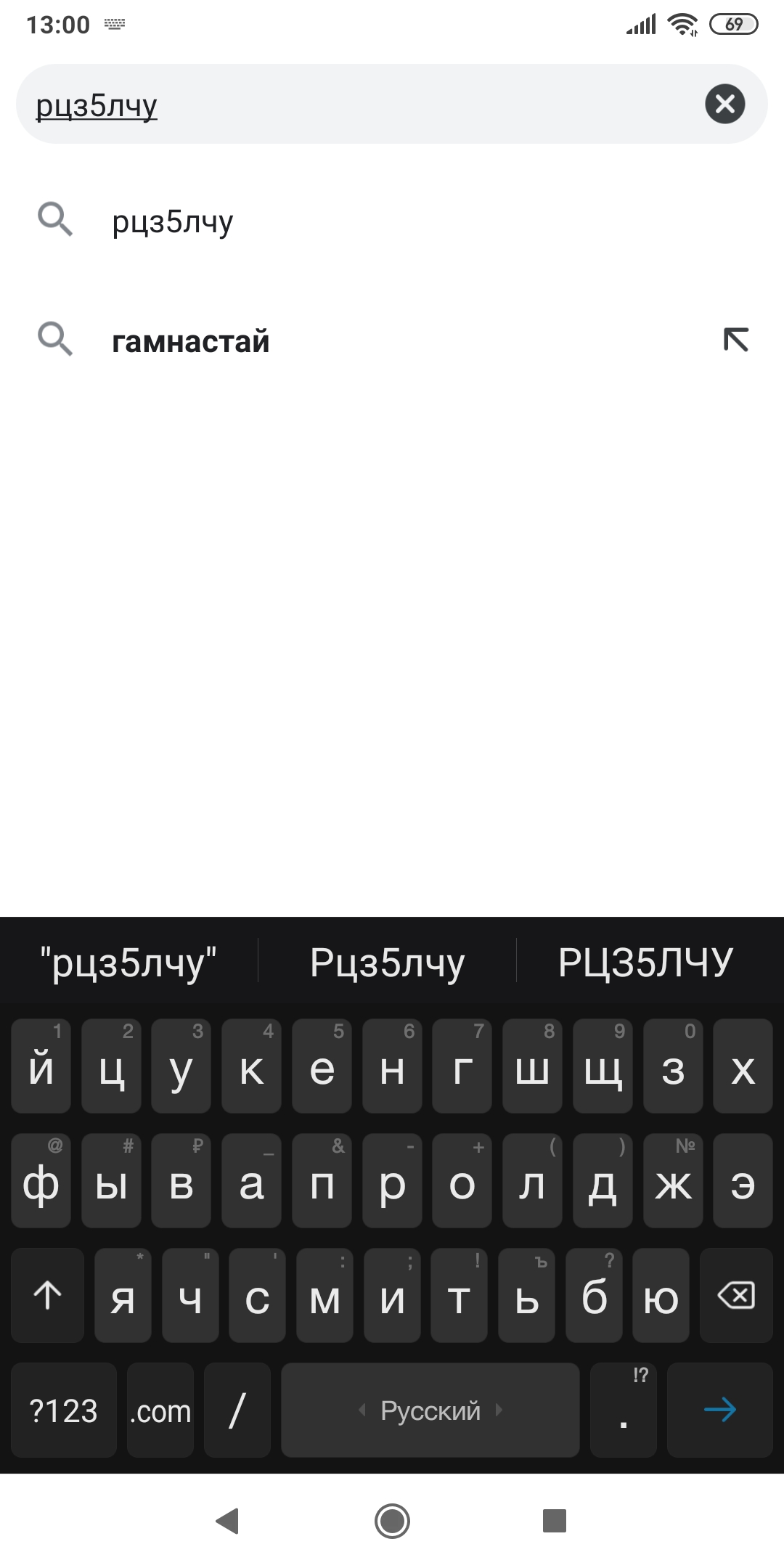
Task: Tap the .com key
Action: [160, 1410]
